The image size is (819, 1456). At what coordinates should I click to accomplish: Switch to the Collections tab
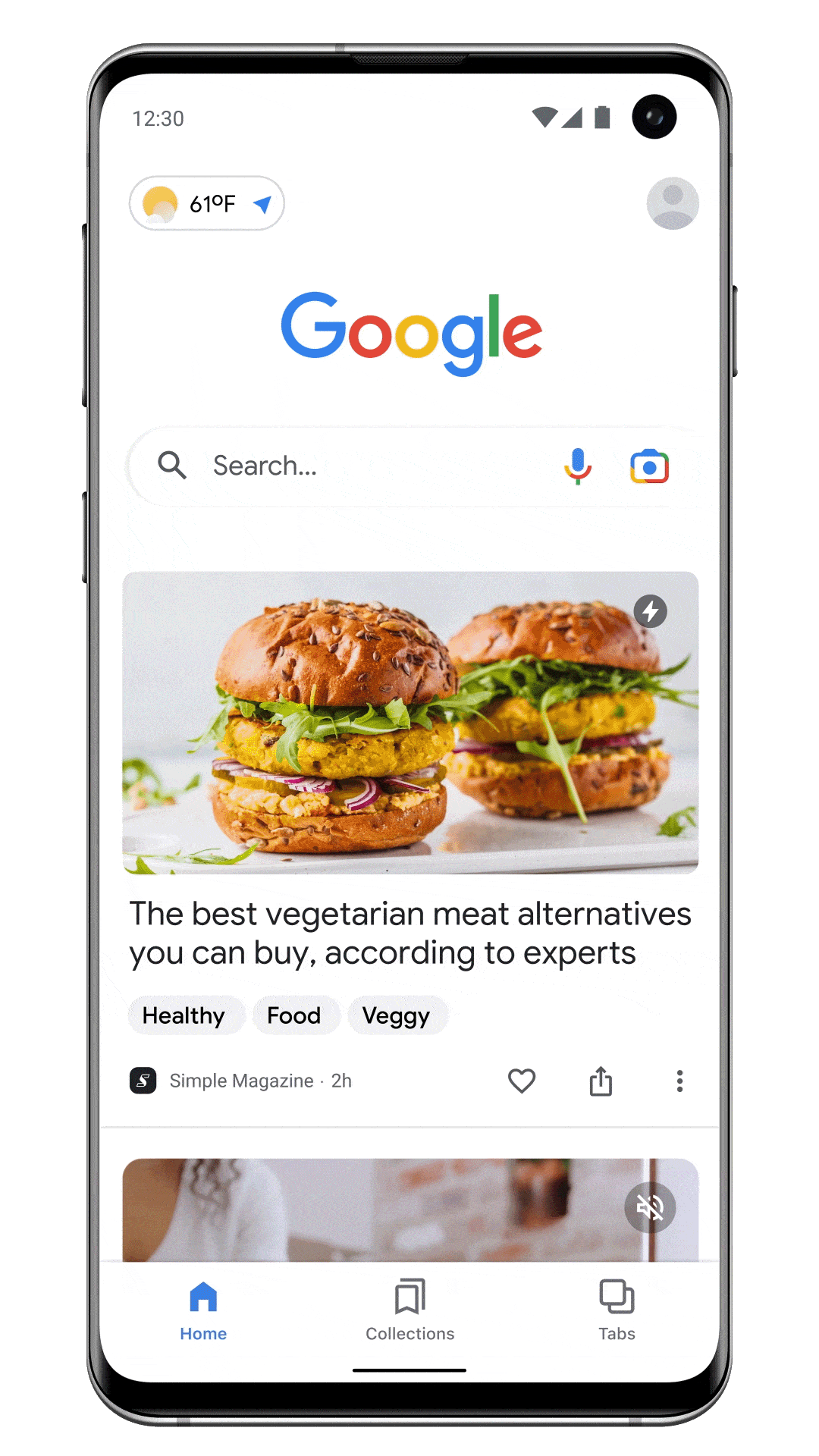409,1311
